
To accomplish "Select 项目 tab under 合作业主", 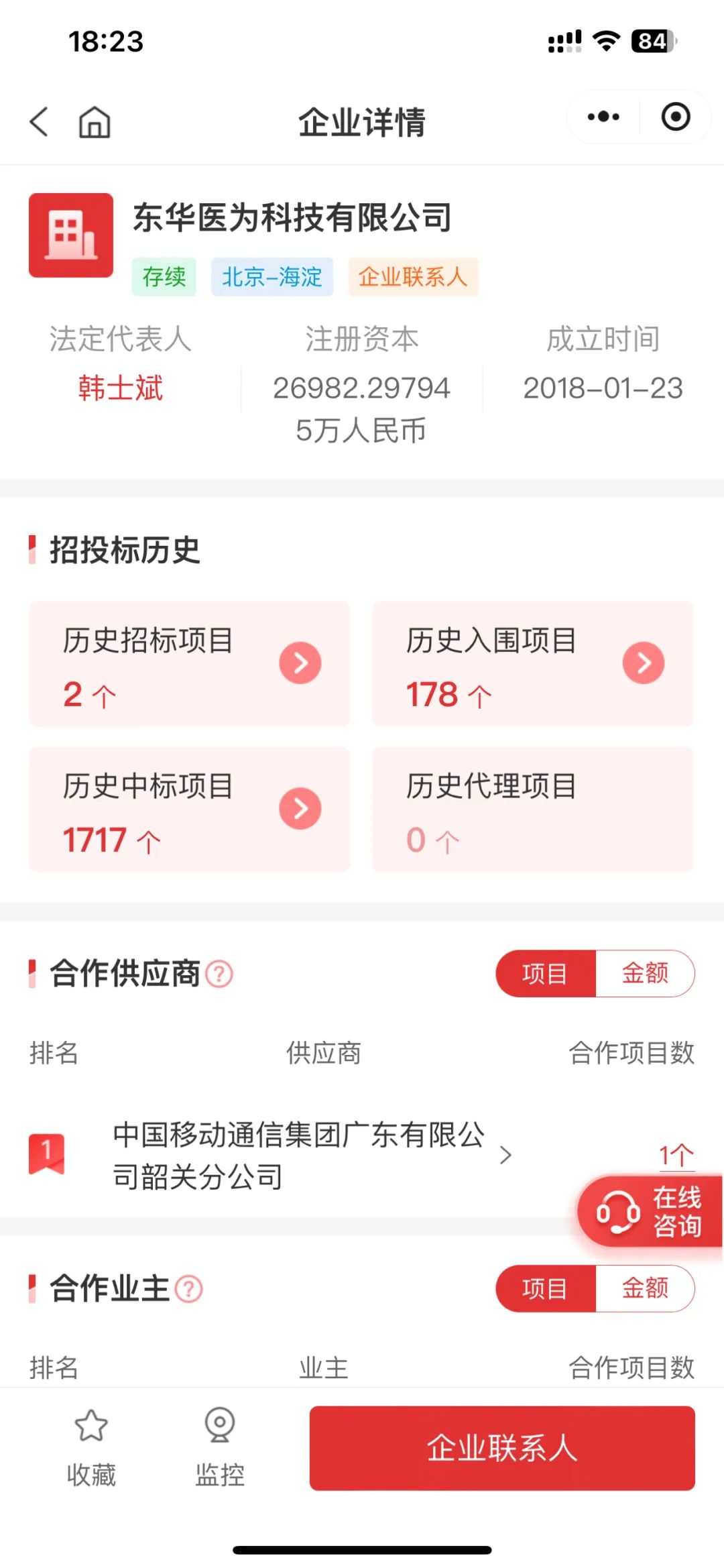I will coord(545,1288).
